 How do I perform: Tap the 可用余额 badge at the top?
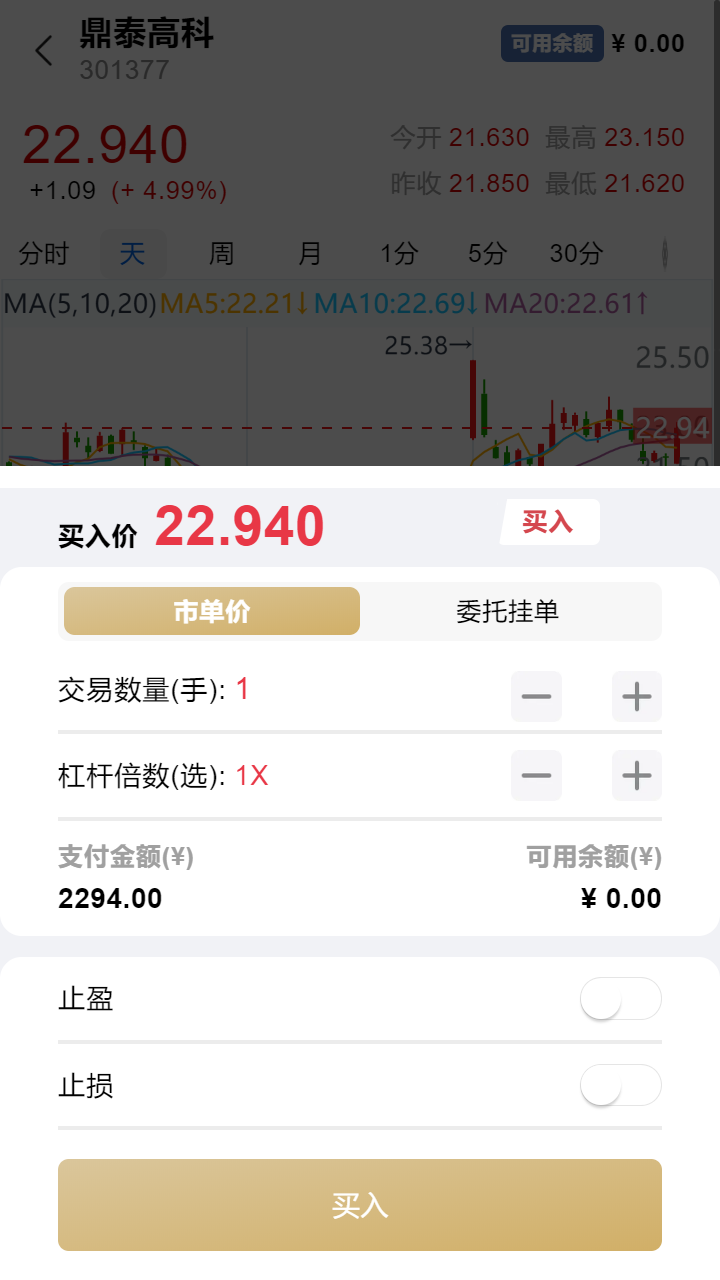(x=552, y=44)
